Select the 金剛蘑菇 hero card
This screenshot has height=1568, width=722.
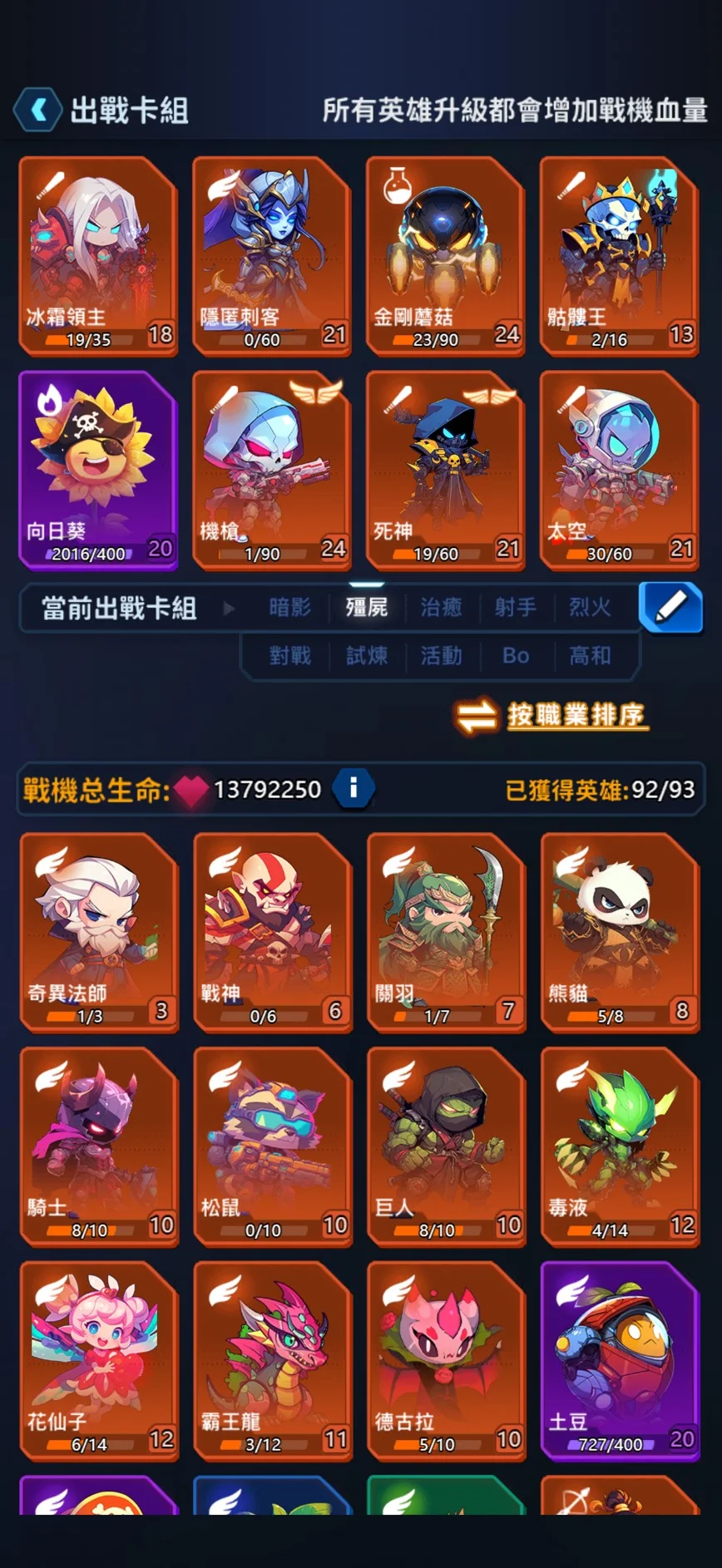(x=445, y=255)
